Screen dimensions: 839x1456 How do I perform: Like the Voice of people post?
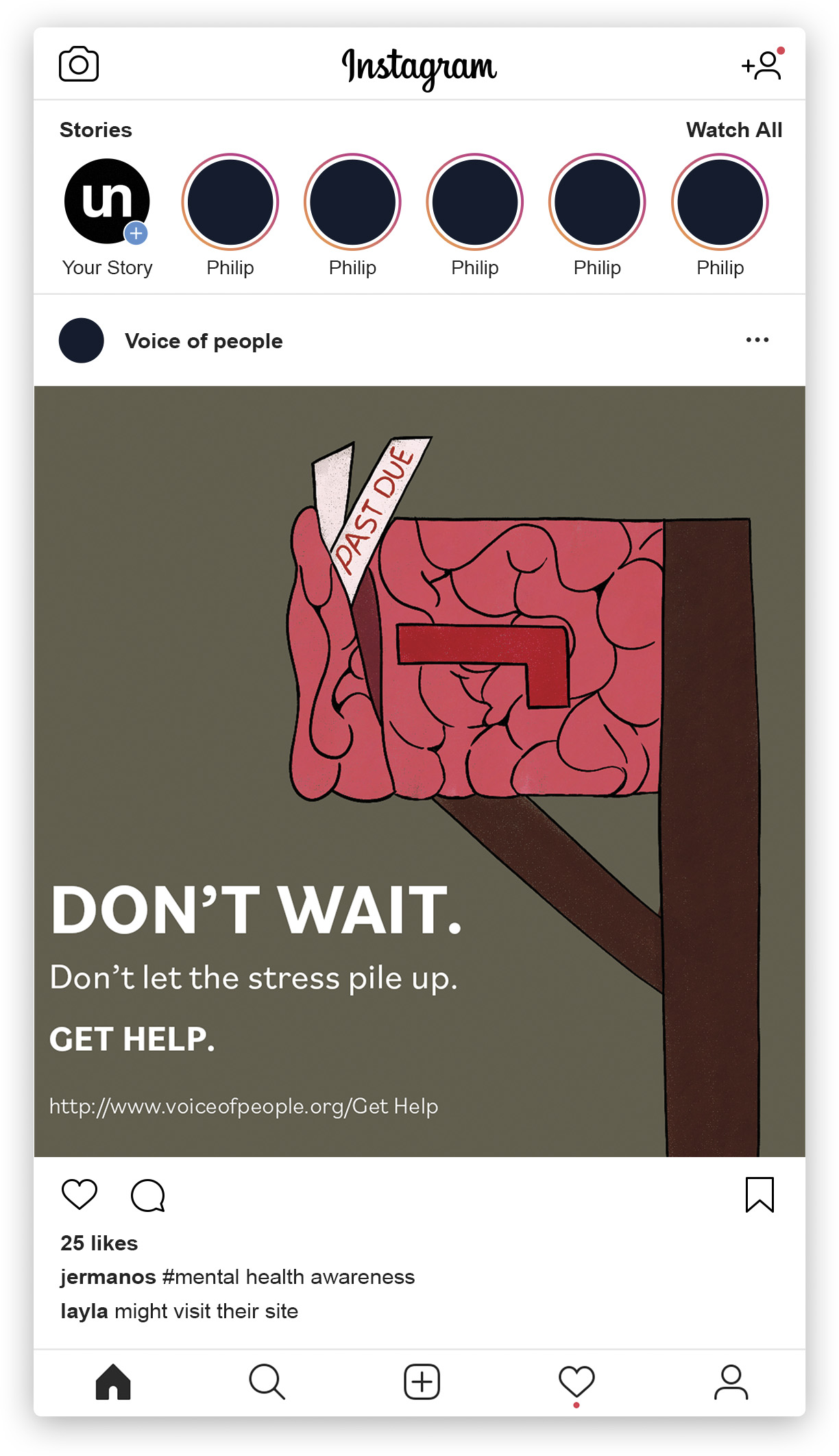[x=80, y=1195]
